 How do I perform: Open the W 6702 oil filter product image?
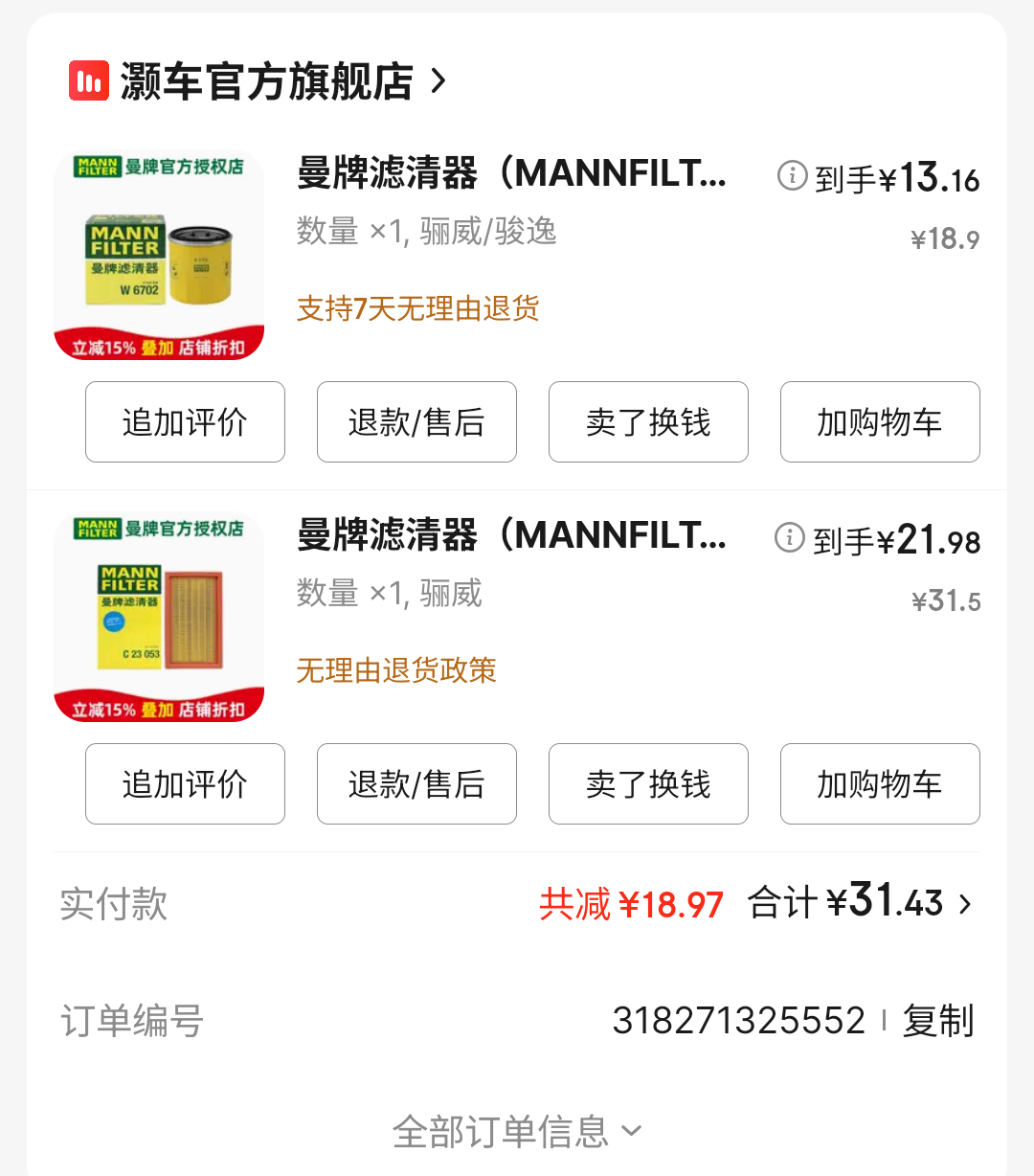coord(159,256)
